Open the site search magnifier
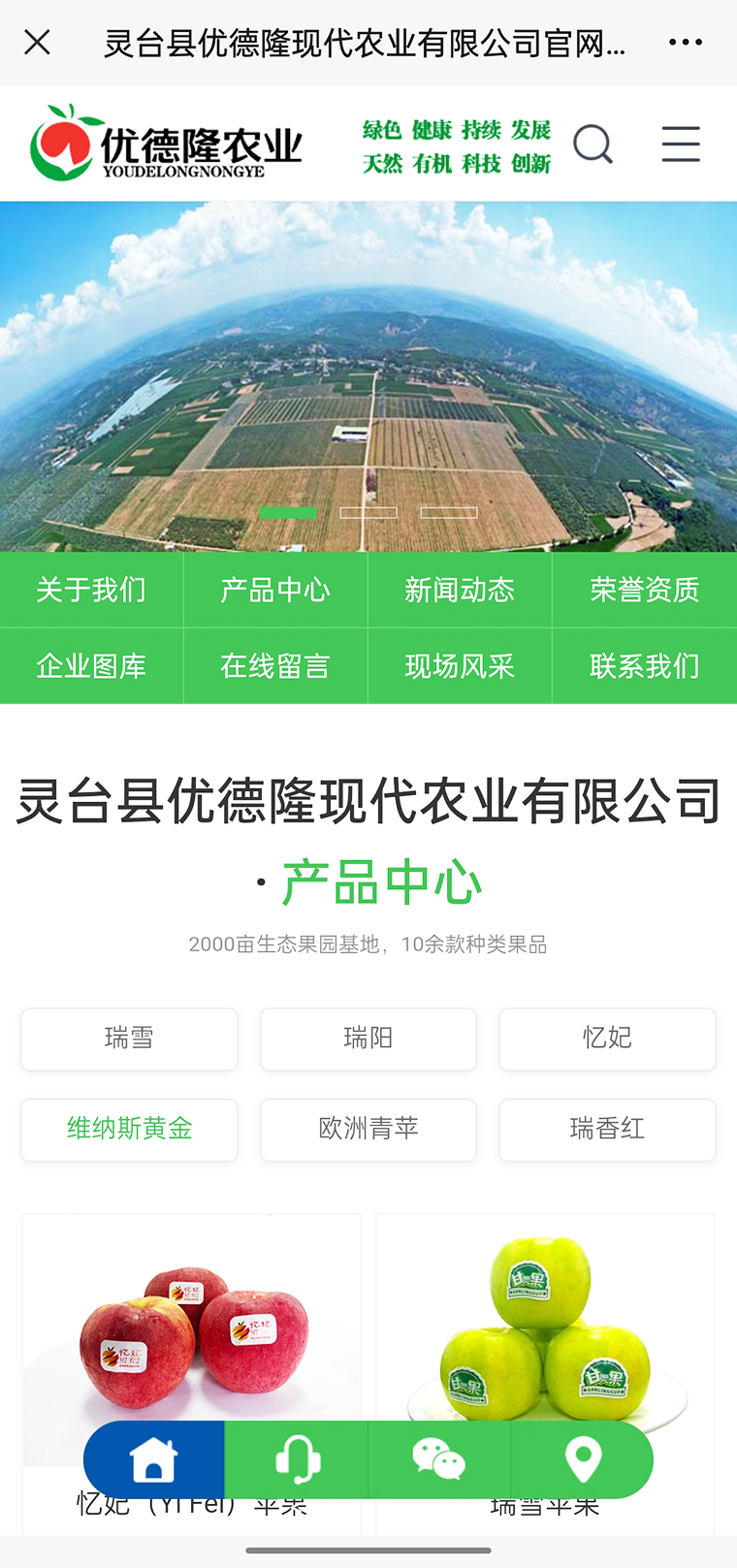This screenshot has width=737, height=1568. pyautogui.click(x=593, y=144)
